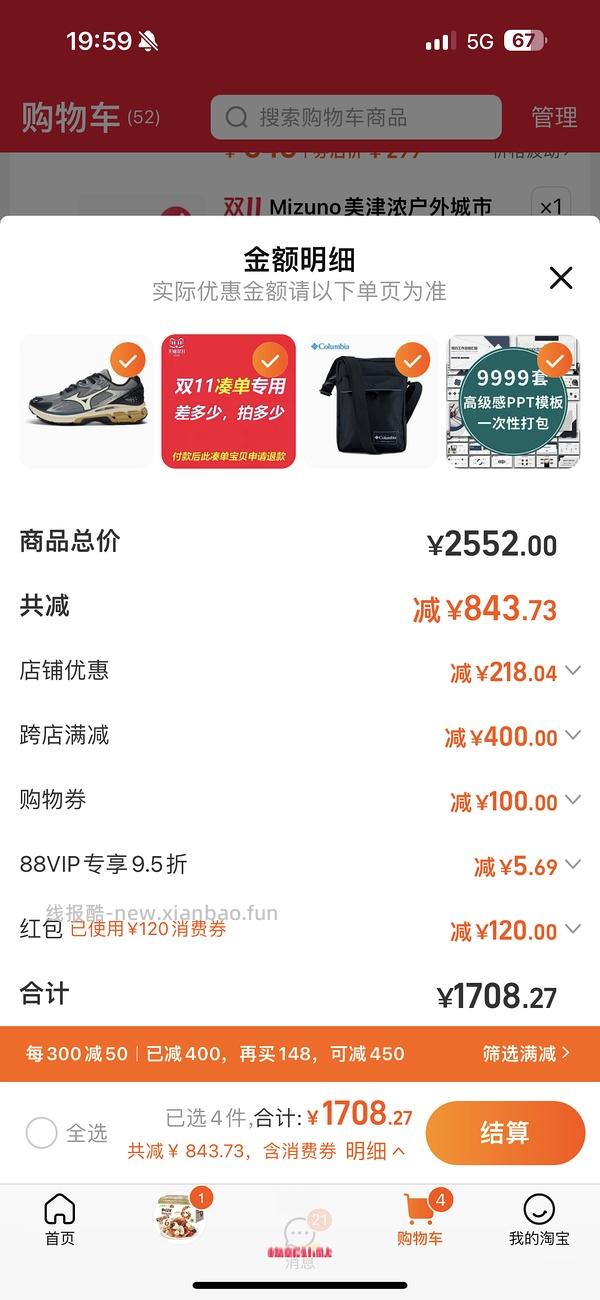Viewport: 600px width, 1300px height.
Task: Expand the 红包 discount details
Action: pyautogui.click(x=572, y=930)
